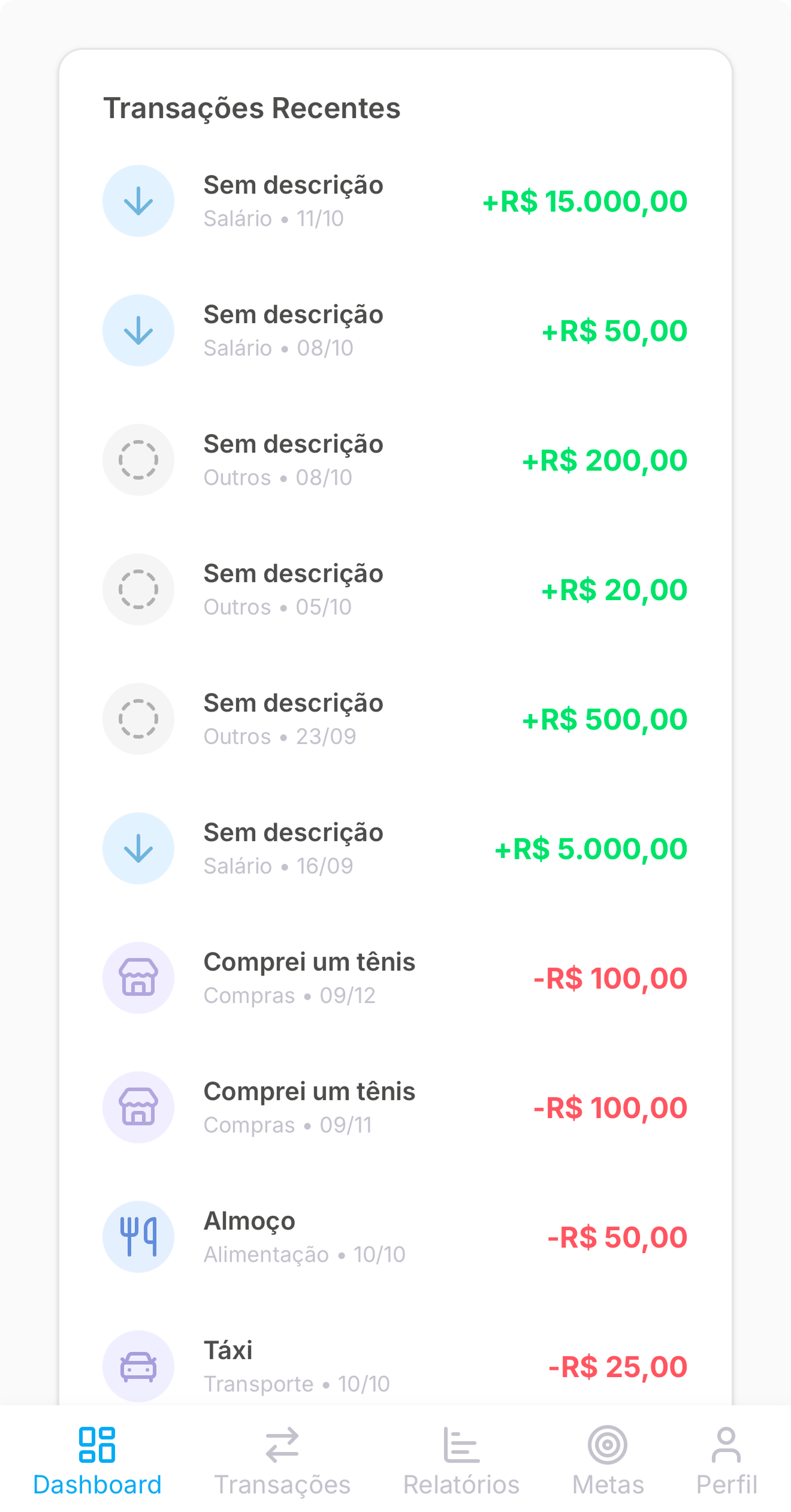791x1512 pixels.
Task: Open Comprei um tênis dated 09/11
Action: click(x=394, y=1108)
